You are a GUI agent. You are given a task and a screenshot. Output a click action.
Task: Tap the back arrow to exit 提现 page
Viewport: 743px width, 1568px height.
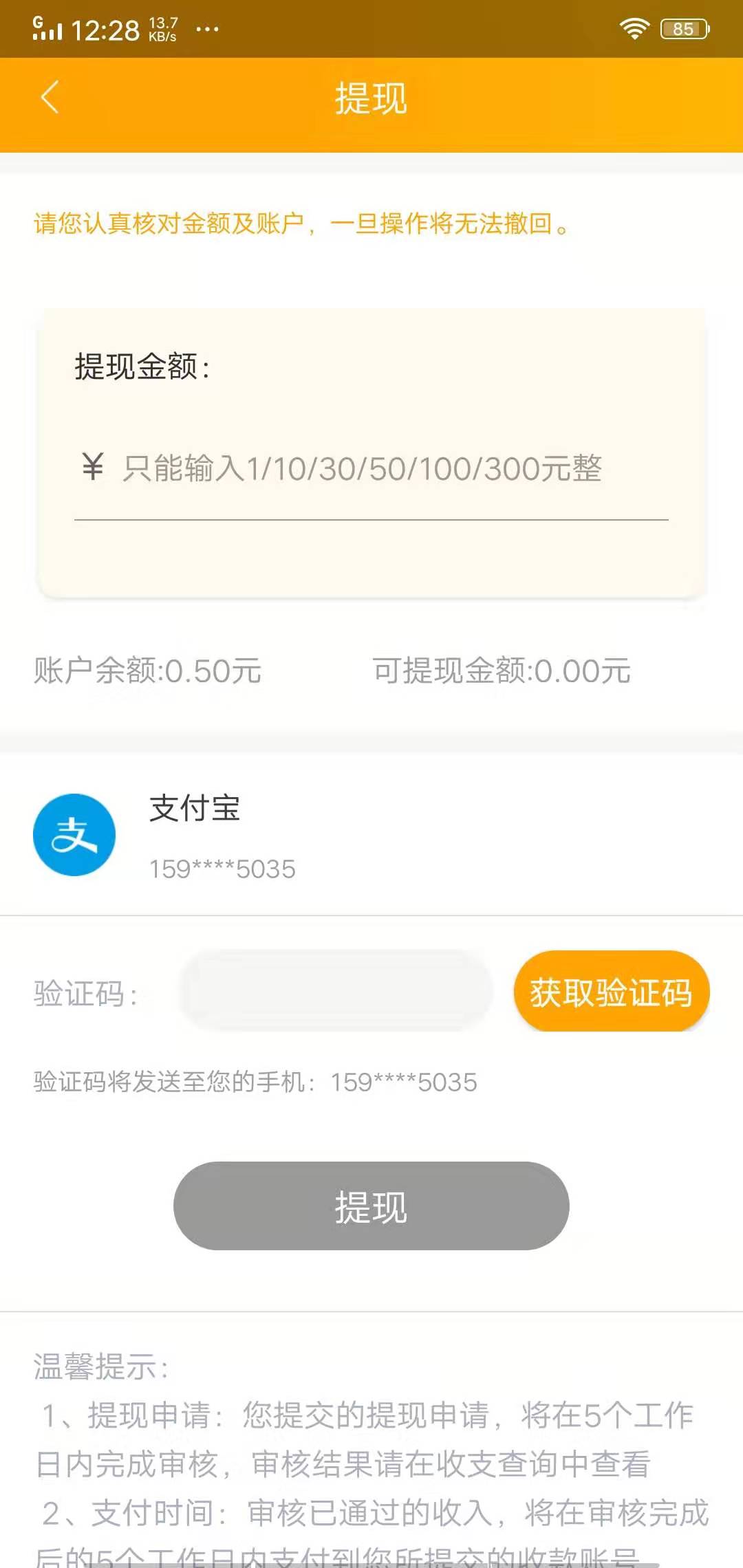[49, 98]
